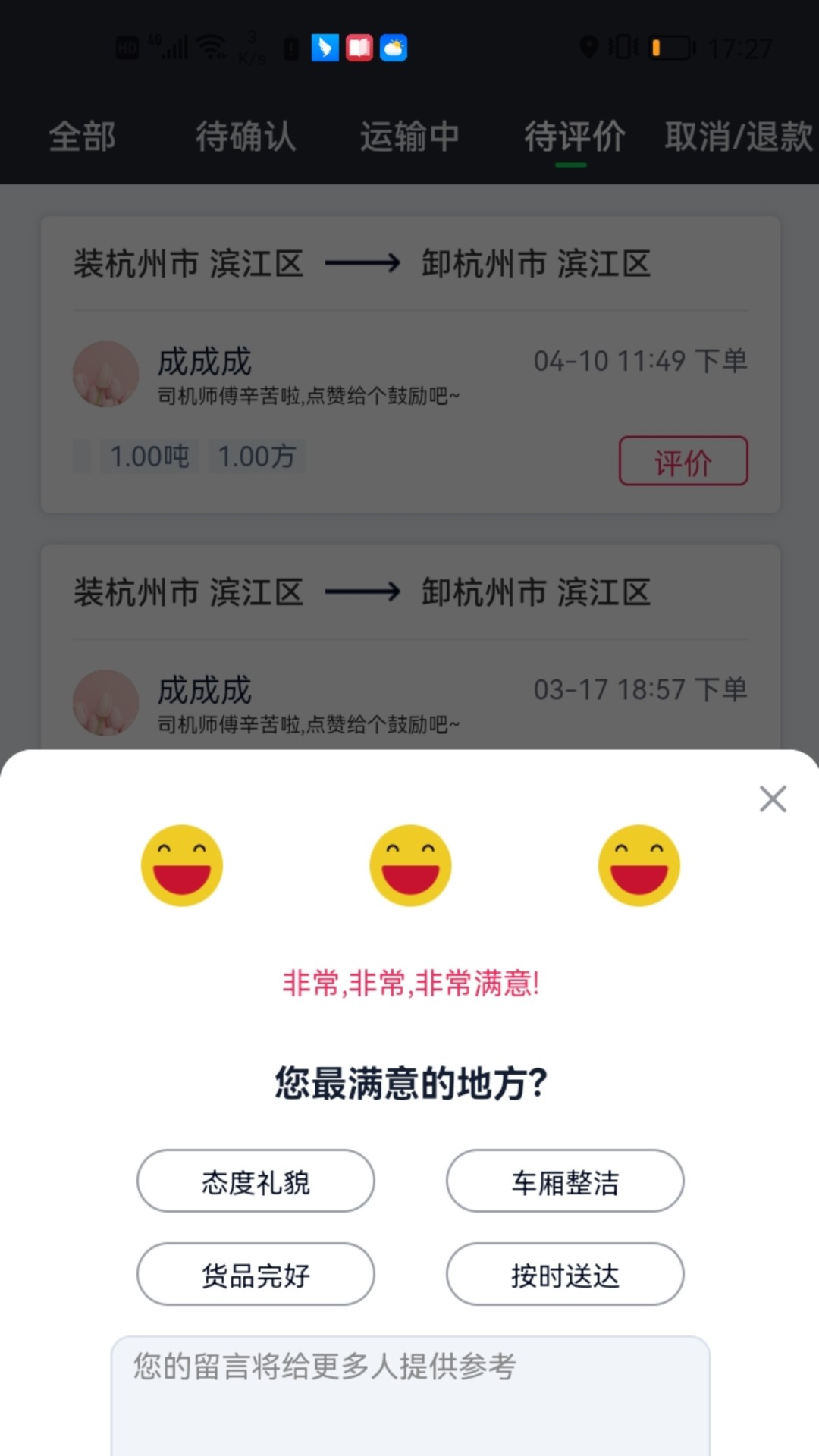Image resolution: width=819 pixels, height=1456 pixels.
Task: Toggle the 态度礼貌 satisfaction tag
Action: coord(255,1181)
